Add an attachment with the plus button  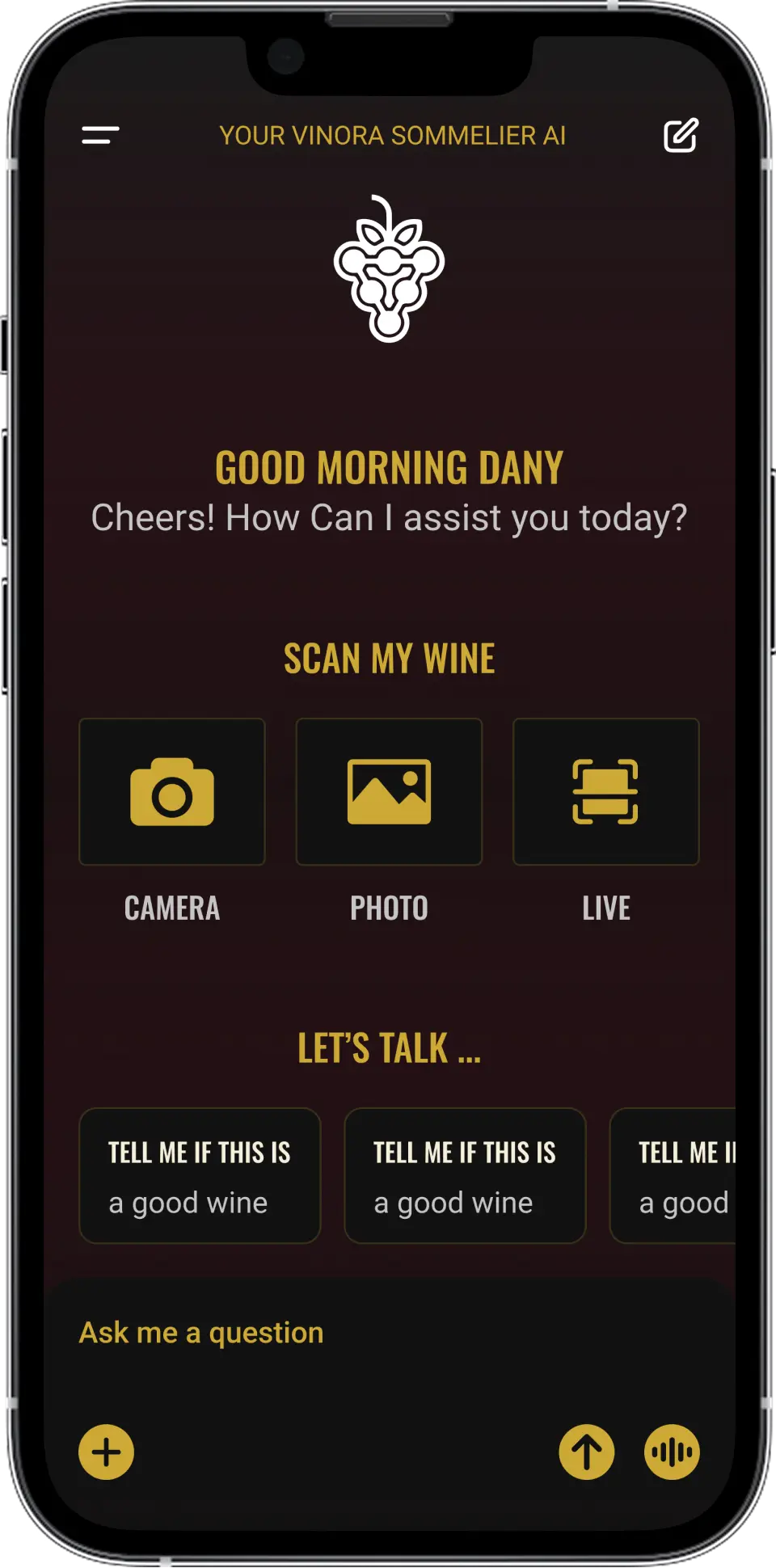(x=106, y=1452)
